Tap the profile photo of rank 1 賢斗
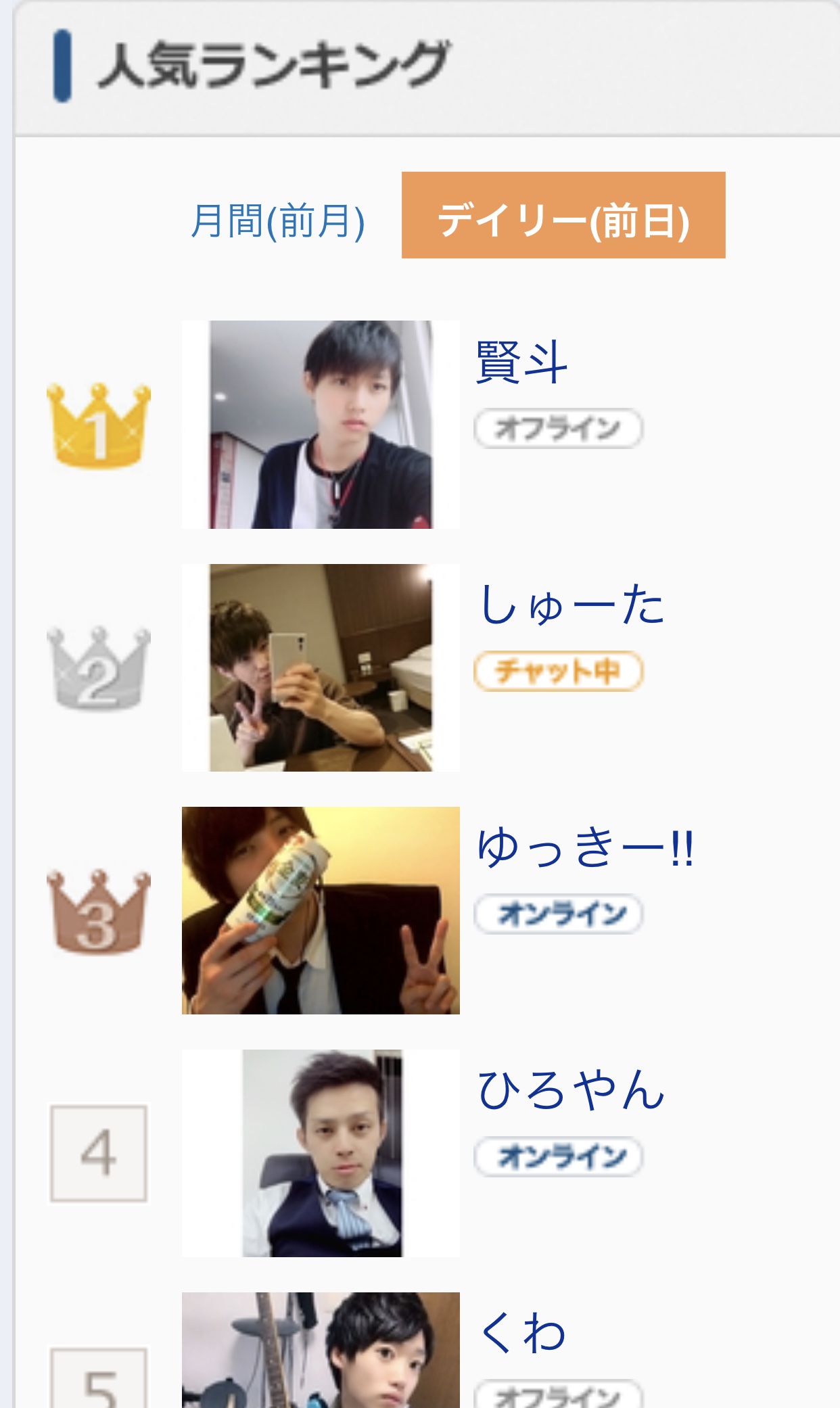The image size is (840, 1408). tap(321, 425)
